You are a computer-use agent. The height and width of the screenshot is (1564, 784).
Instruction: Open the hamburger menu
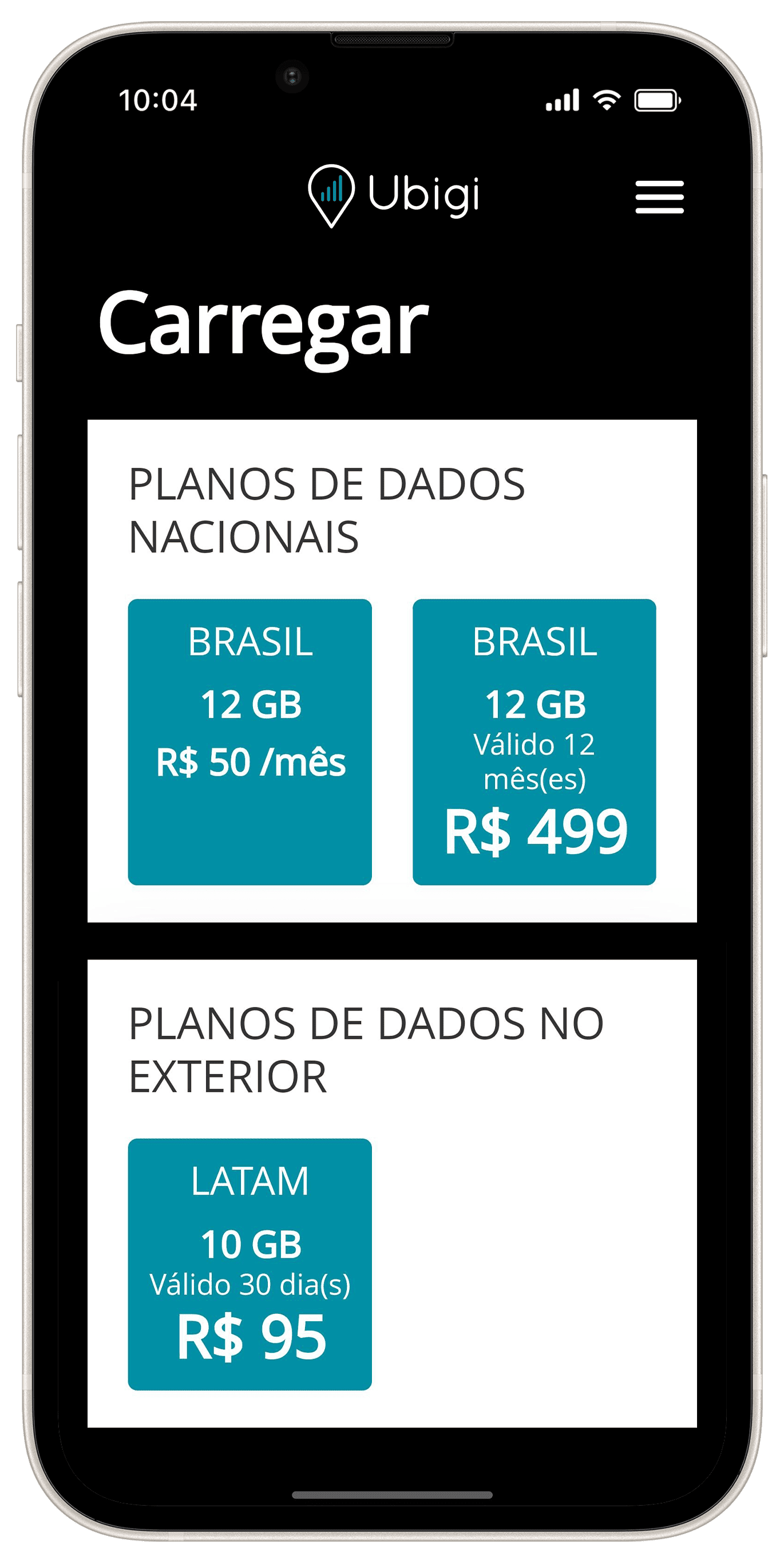(659, 197)
